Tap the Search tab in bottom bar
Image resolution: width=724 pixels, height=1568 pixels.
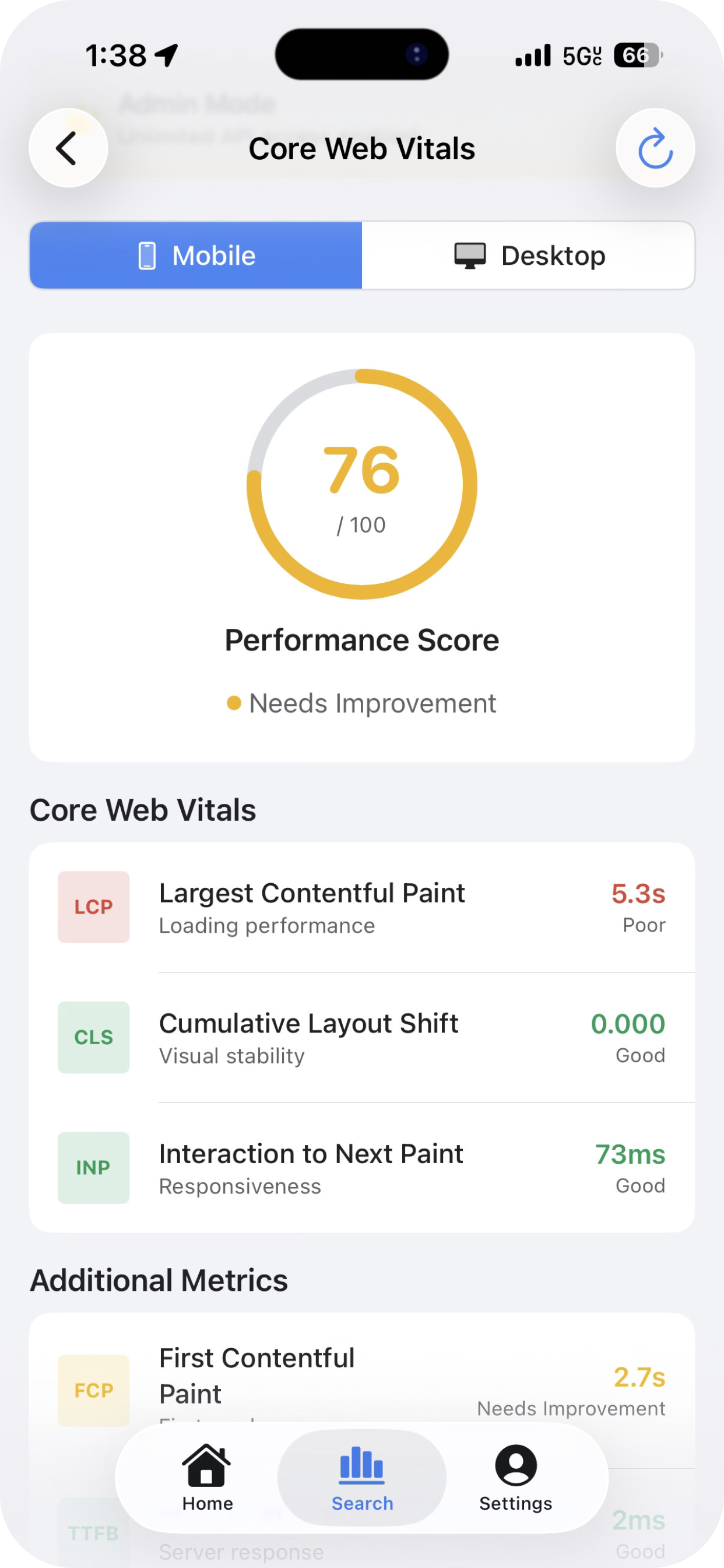(x=362, y=1478)
